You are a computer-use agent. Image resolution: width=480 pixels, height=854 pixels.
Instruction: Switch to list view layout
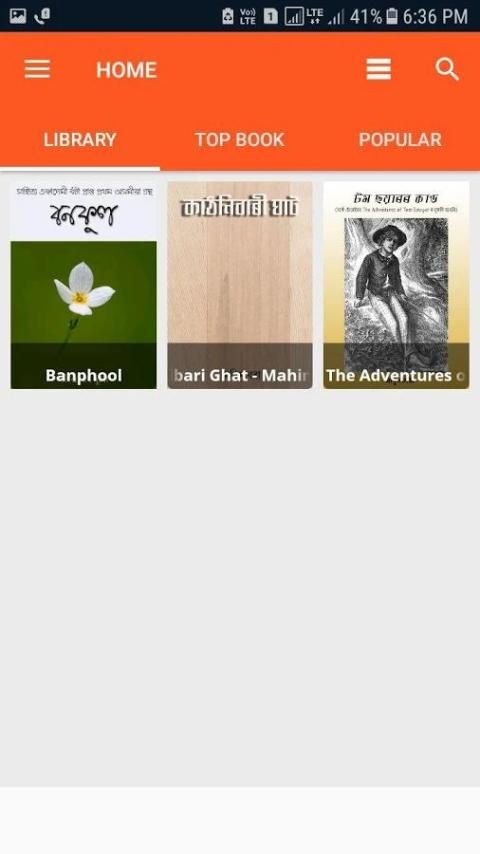pos(379,69)
